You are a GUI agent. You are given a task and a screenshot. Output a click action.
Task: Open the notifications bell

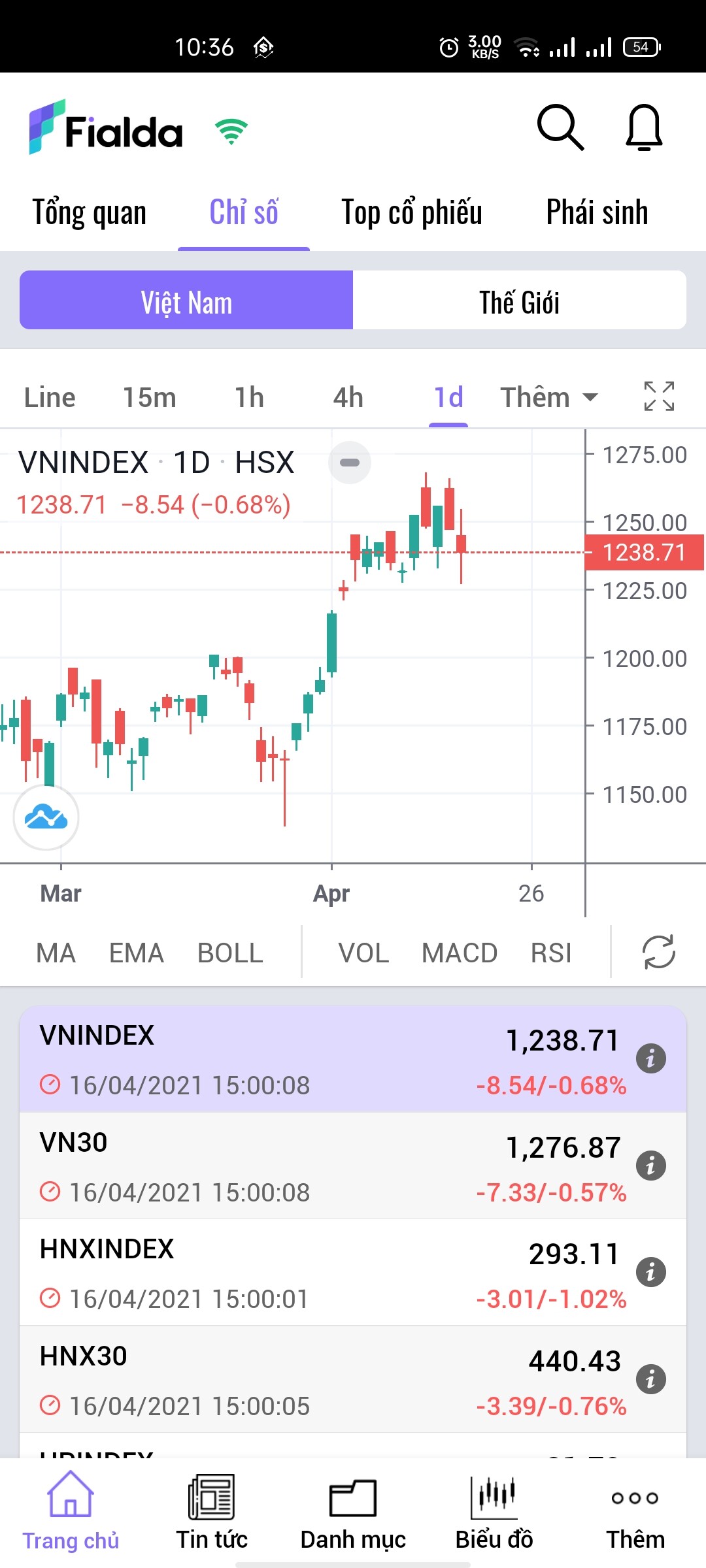tap(644, 127)
